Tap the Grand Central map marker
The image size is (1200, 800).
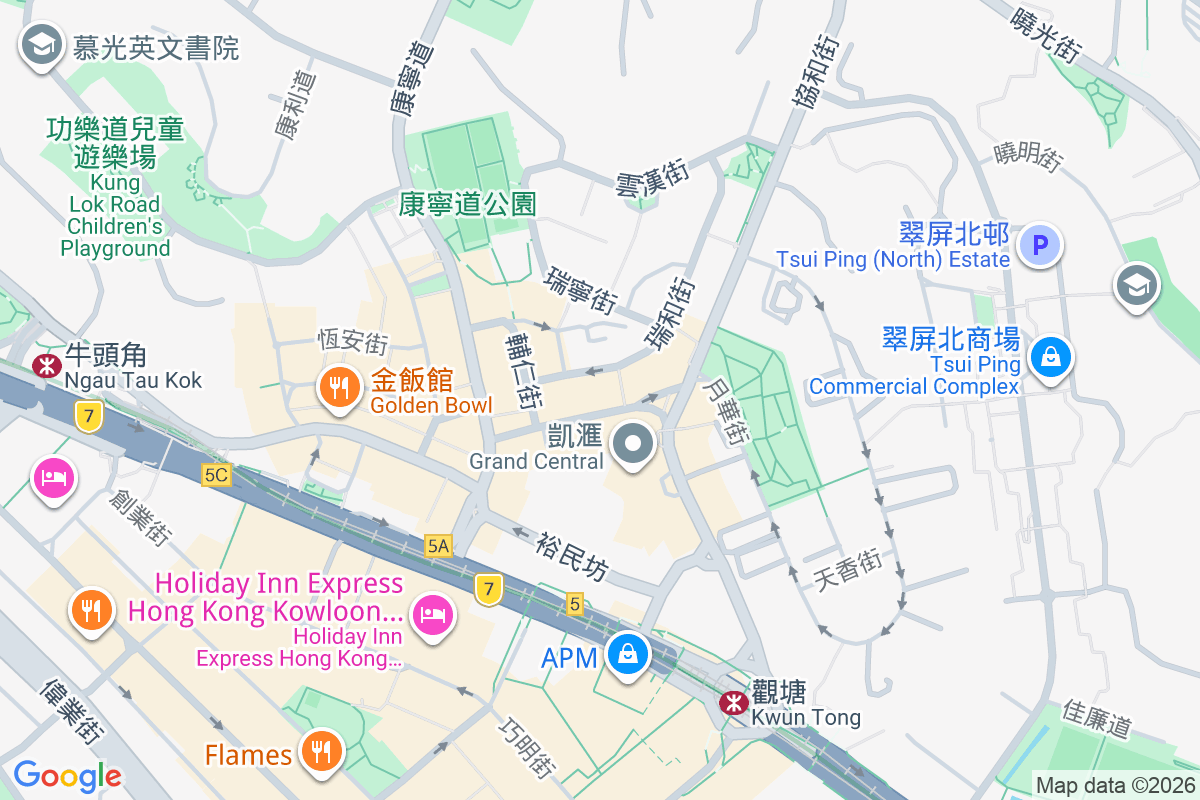point(633,445)
